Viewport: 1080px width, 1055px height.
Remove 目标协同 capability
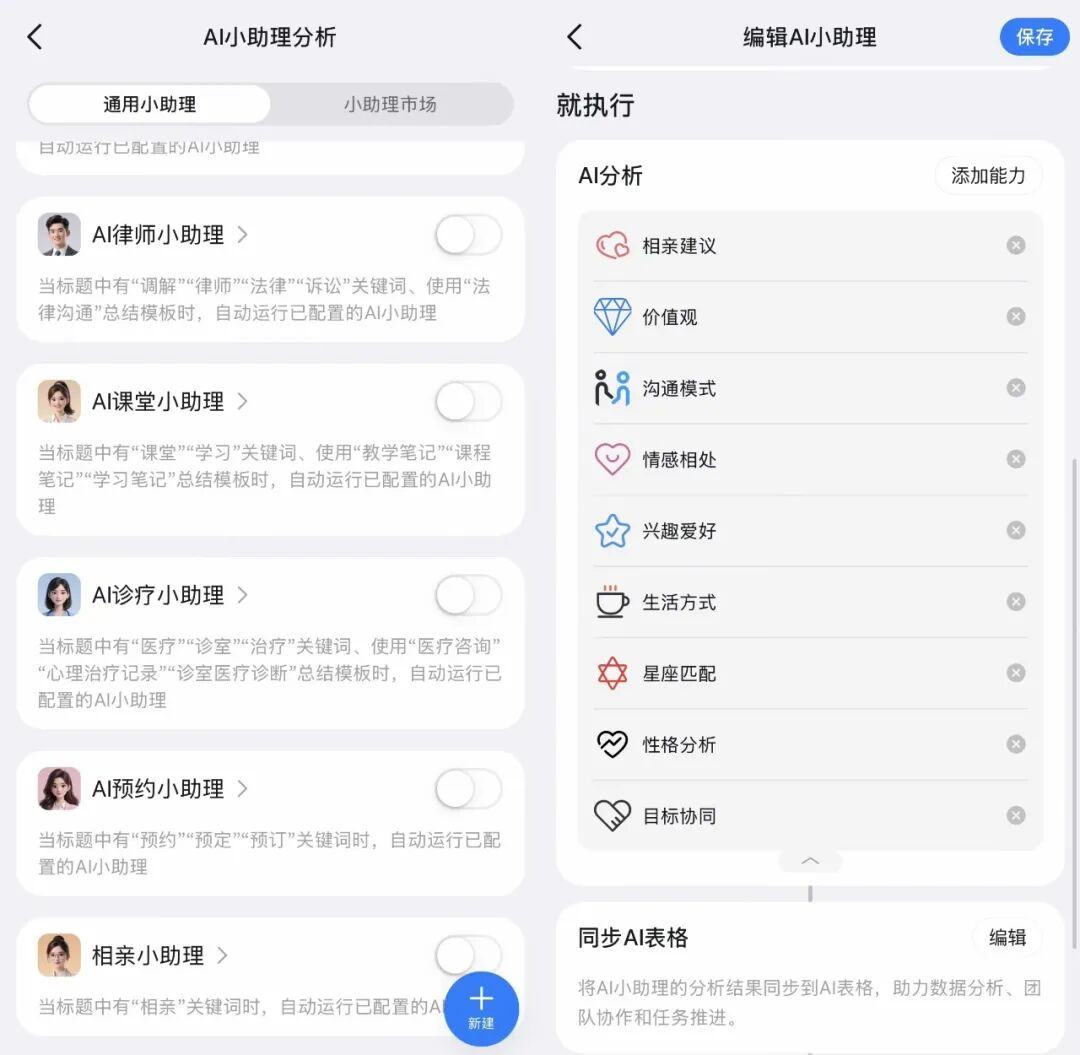(1016, 816)
